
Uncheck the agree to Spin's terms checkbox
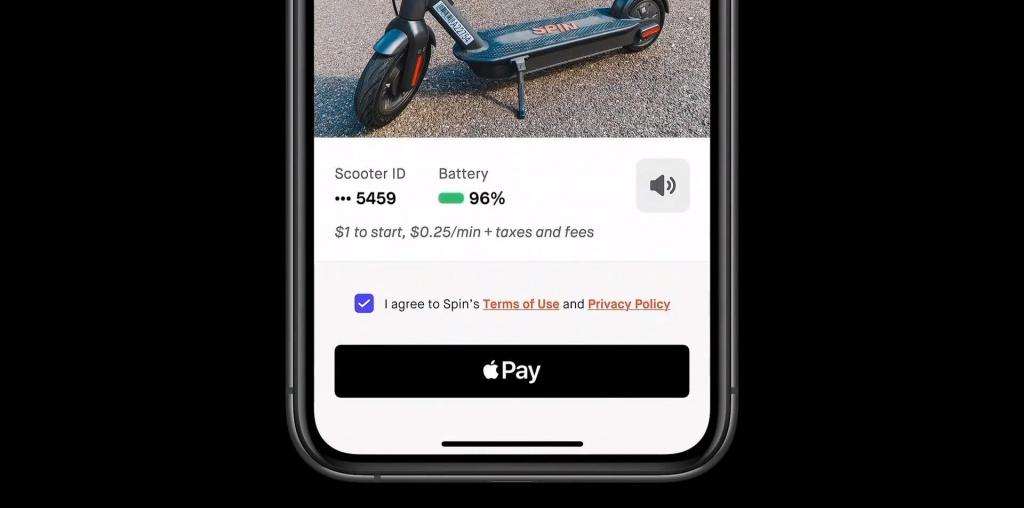364,303
